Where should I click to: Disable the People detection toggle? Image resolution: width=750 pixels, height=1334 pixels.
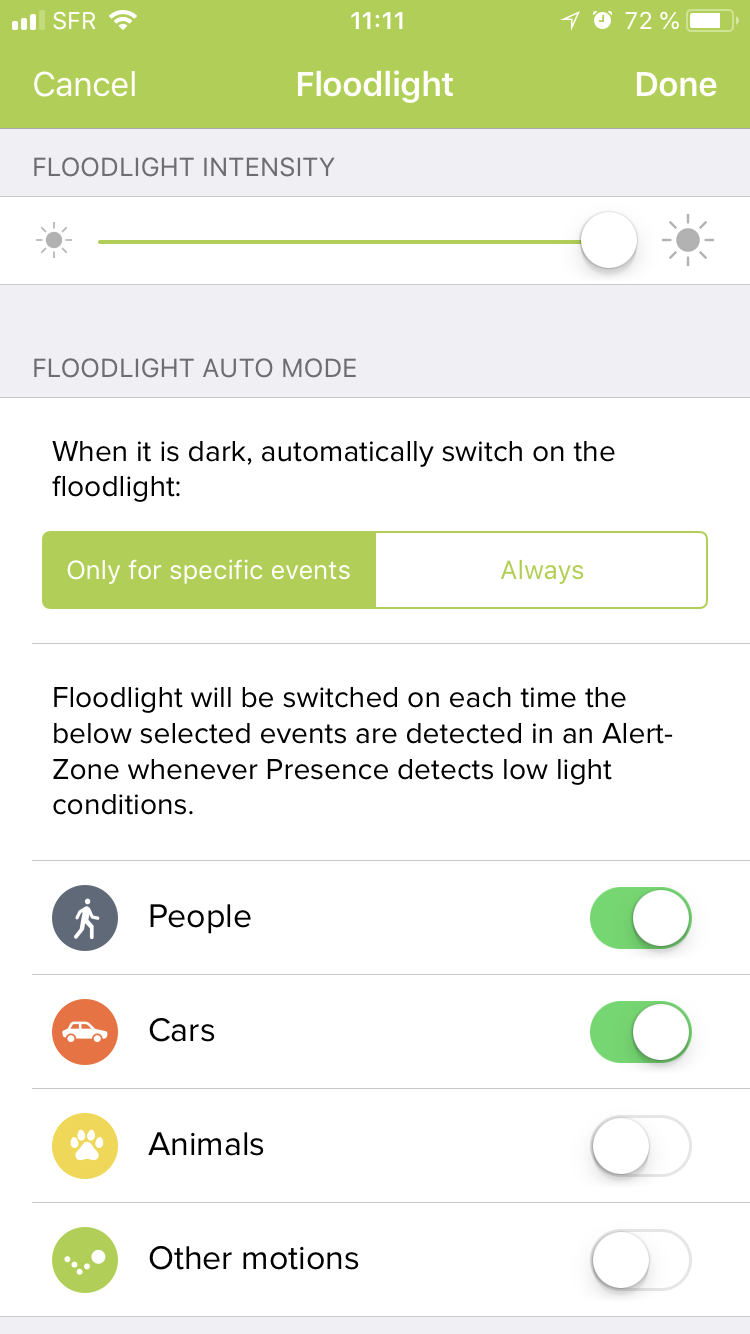(640, 917)
